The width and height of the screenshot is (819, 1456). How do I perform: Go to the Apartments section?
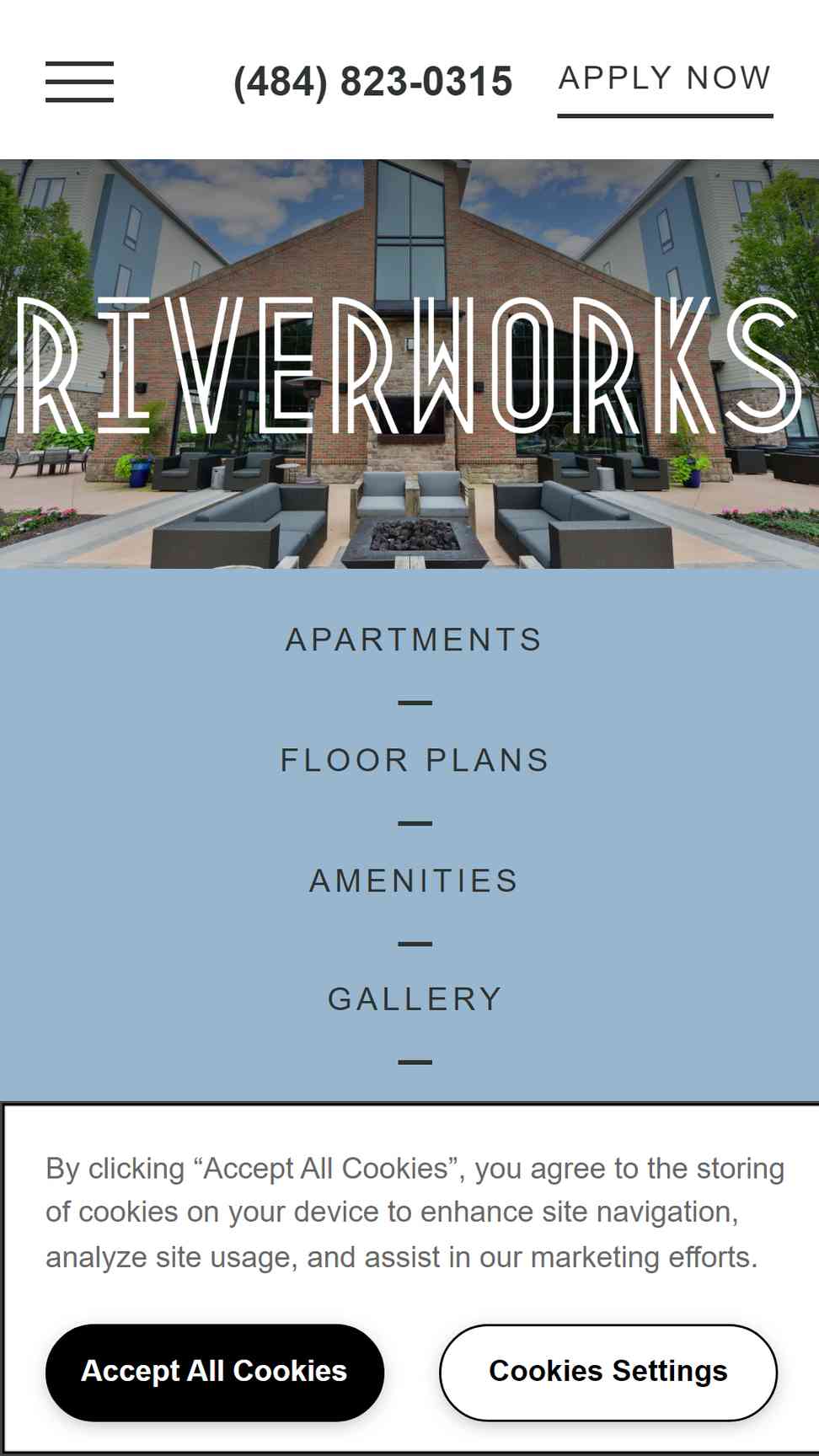click(414, 640)
